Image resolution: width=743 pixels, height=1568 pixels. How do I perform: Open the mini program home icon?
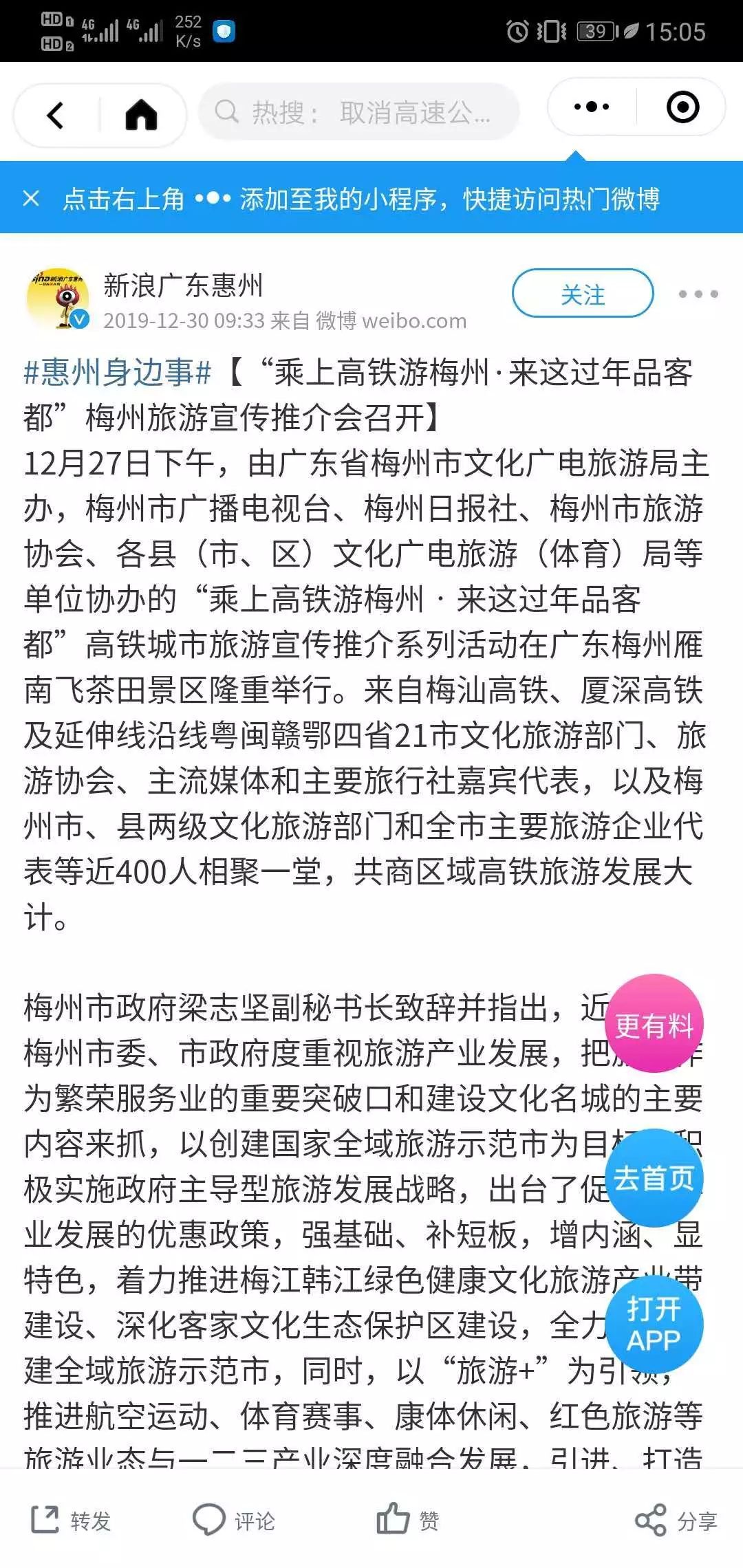point(142,115)
